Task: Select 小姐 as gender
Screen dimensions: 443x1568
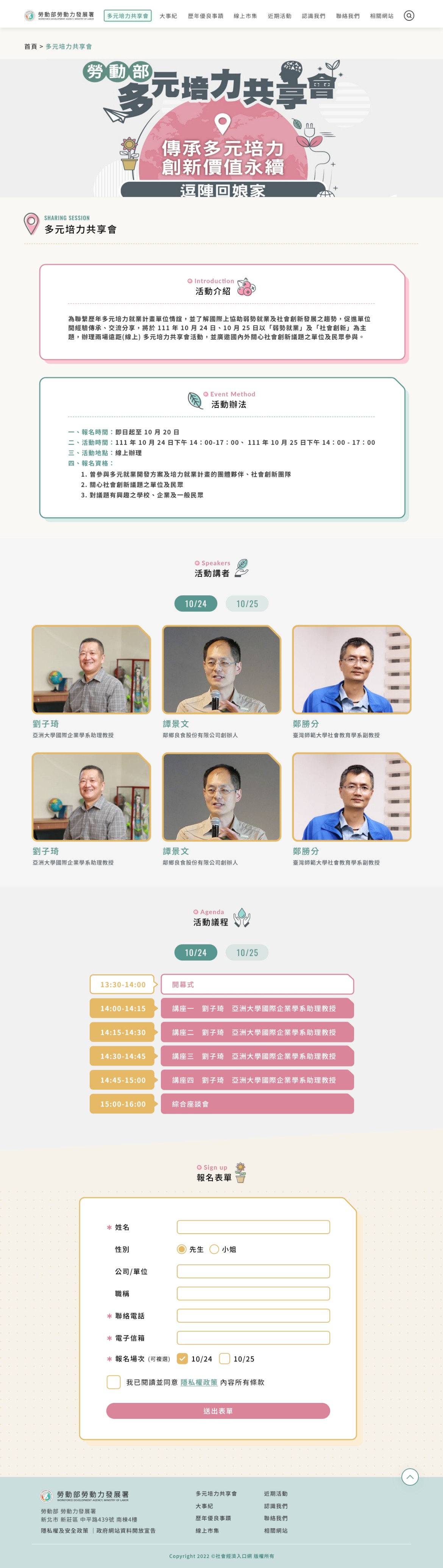Action: (214, 1249)
